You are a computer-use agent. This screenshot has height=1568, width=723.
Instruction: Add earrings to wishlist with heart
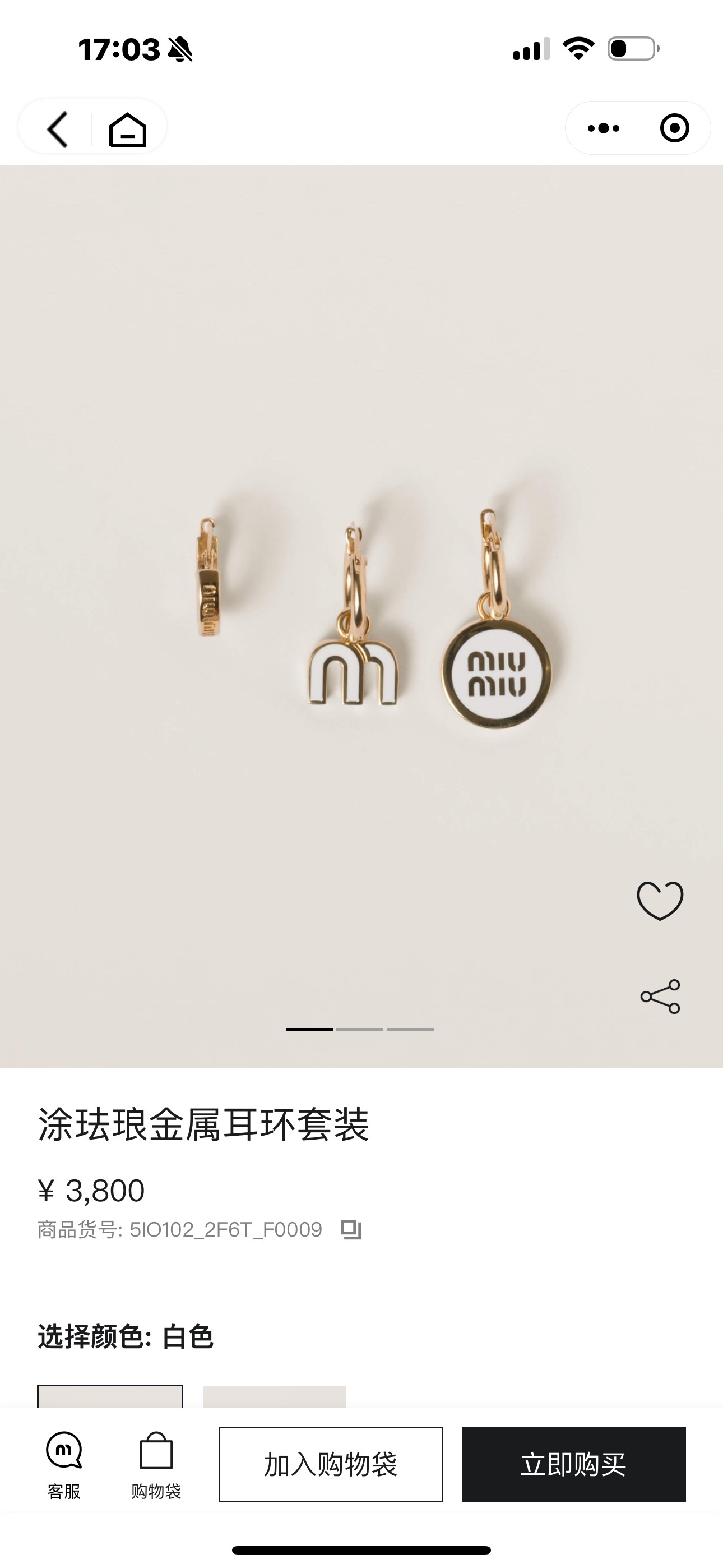tap(660, 900)
